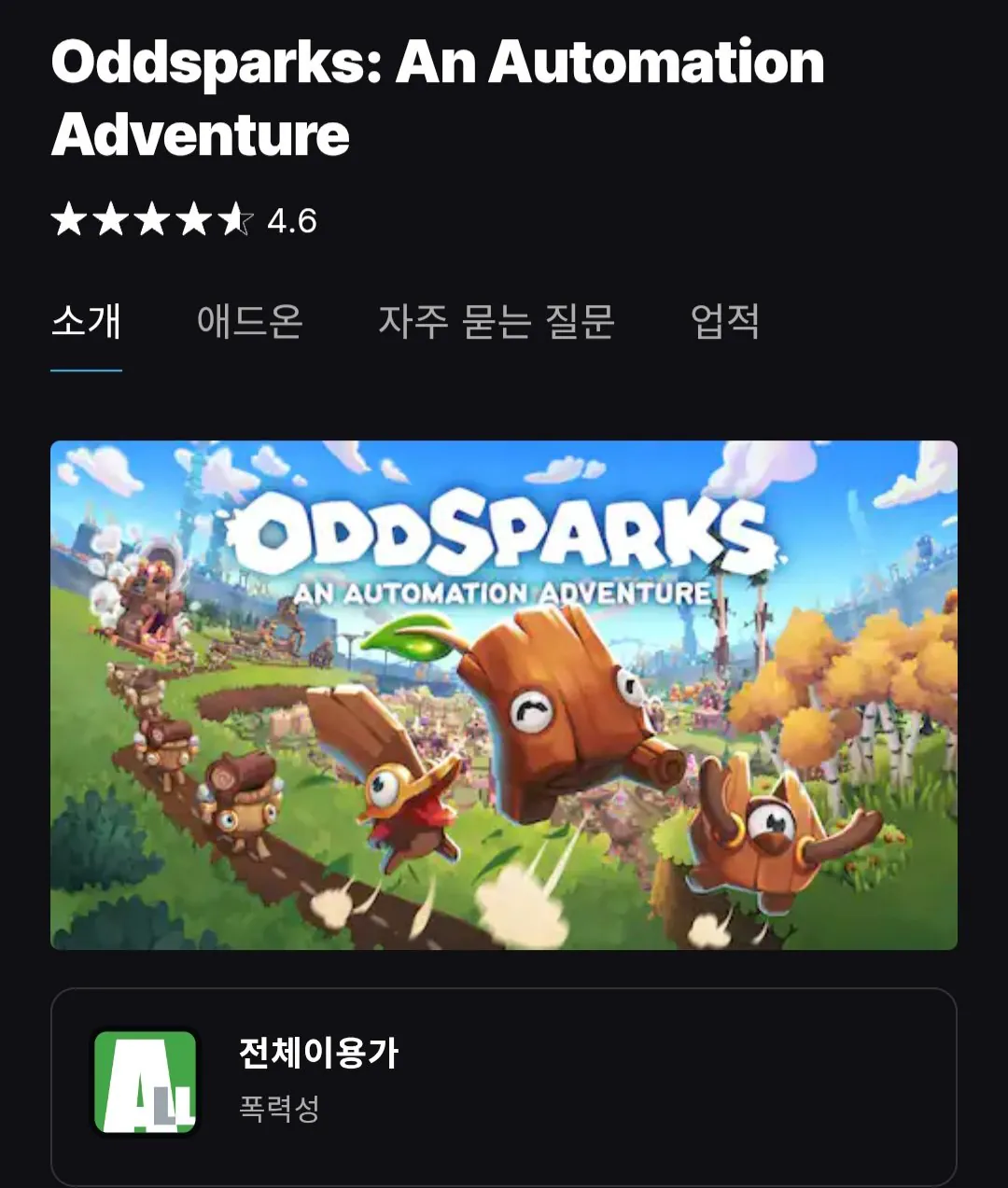Open the 자주 묻는 질문 tab
1008x1188 pixels.
(498, 322)
